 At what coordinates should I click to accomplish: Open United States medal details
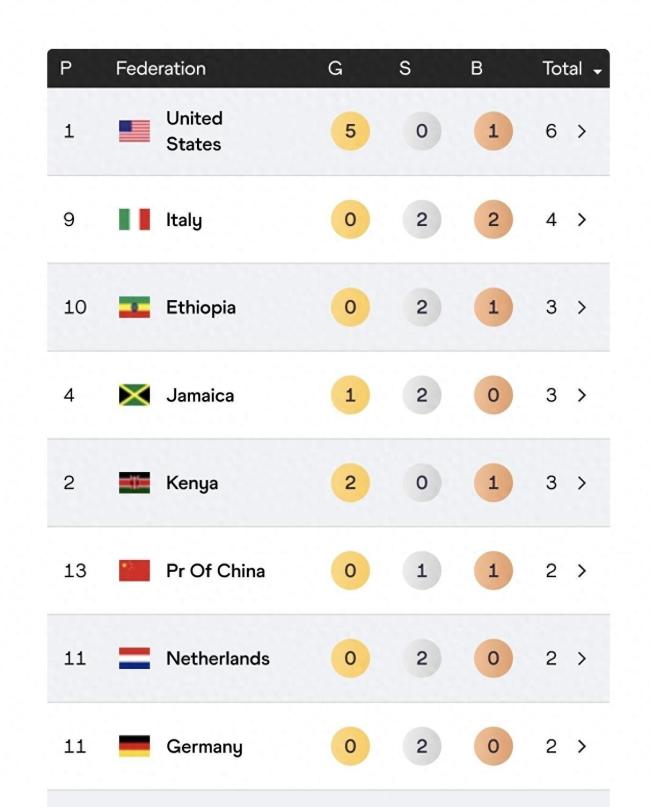click(581, 132)
